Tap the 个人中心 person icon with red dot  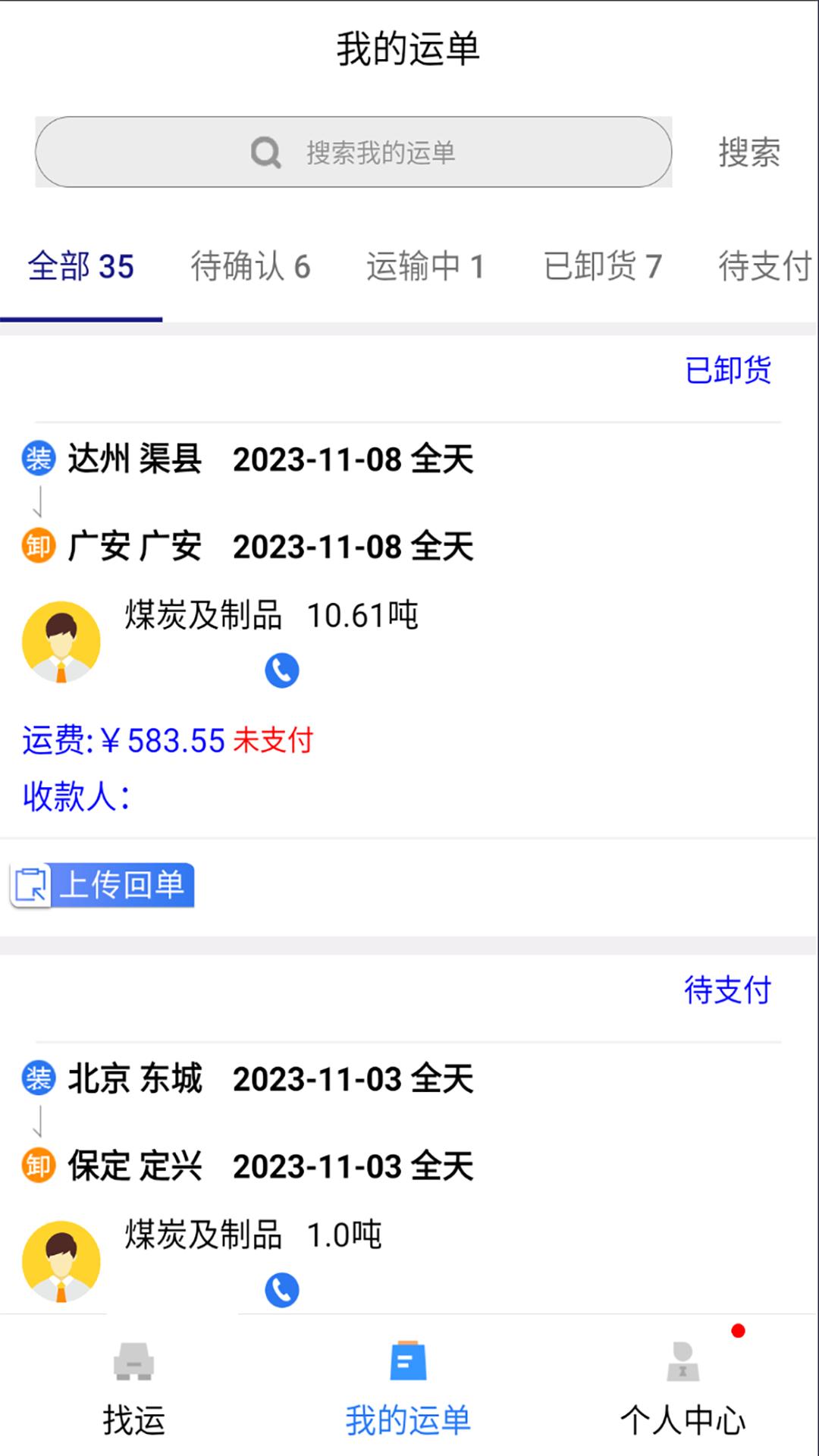pos(683,1361)
